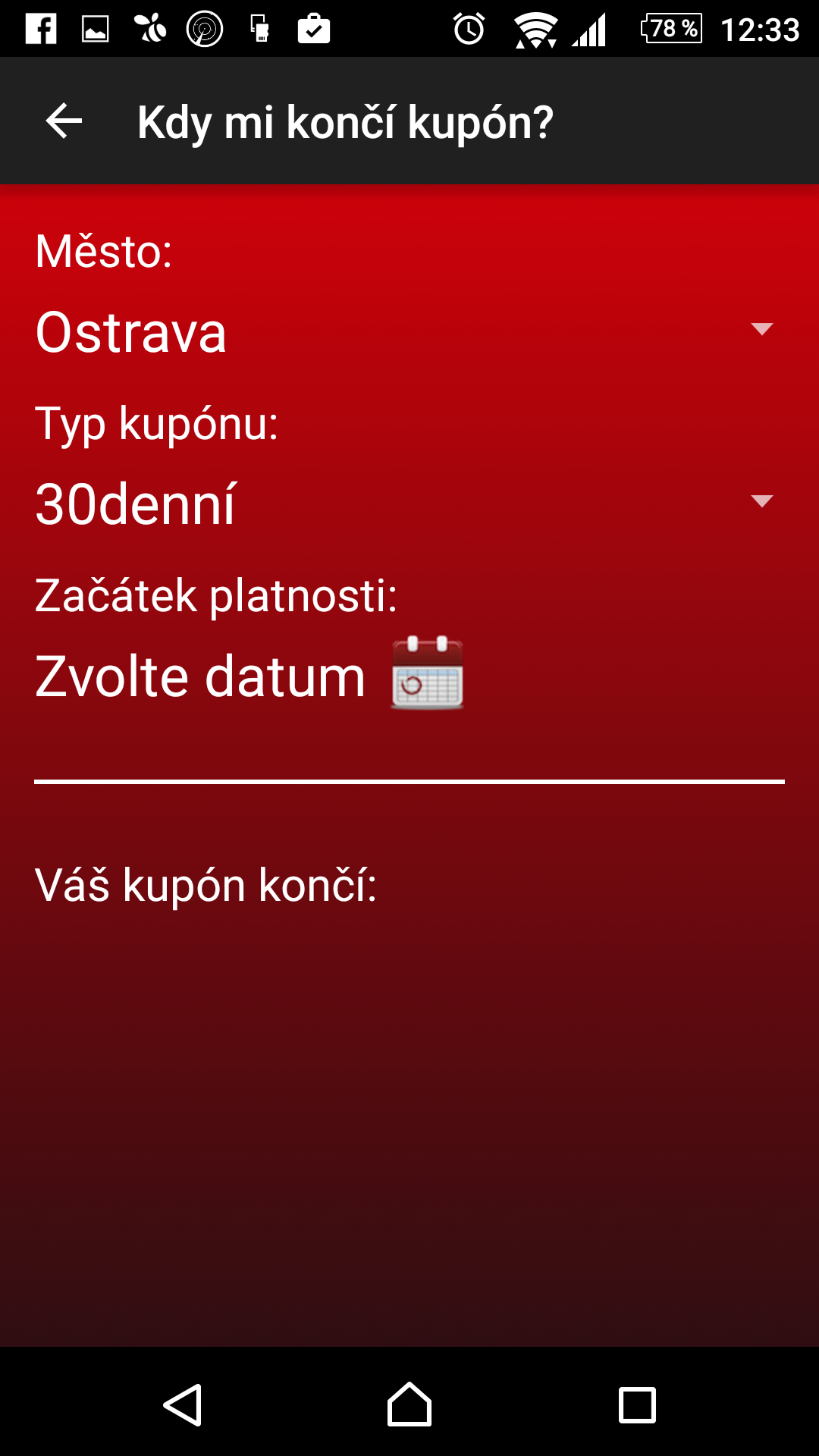
Task: Tap the system home button
Action: pyautogui.click(x=409, y=1404)
